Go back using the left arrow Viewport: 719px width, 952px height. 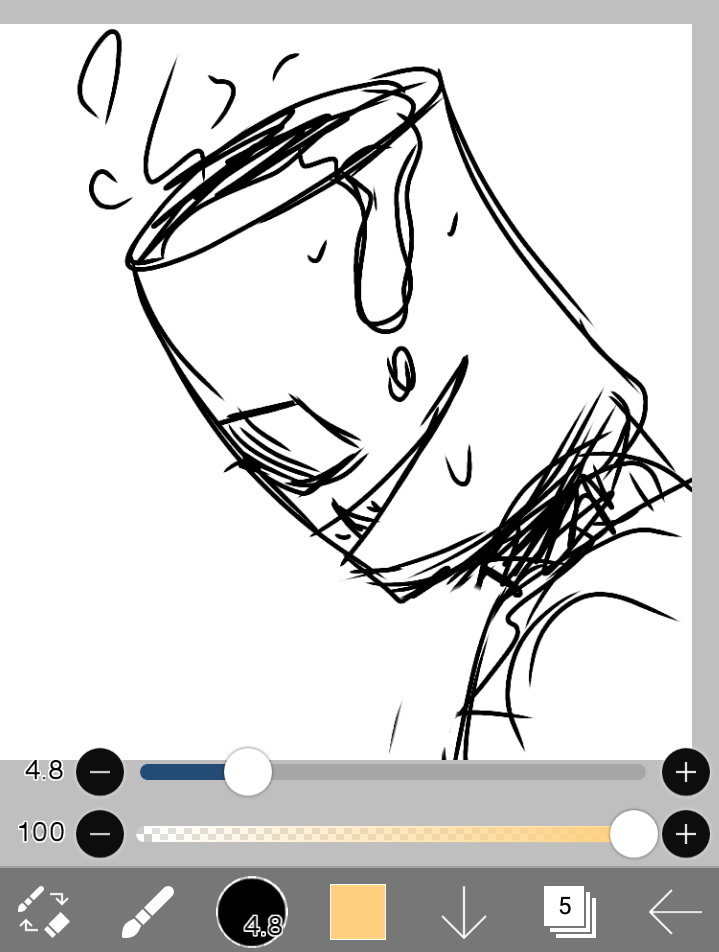(675, 911)
